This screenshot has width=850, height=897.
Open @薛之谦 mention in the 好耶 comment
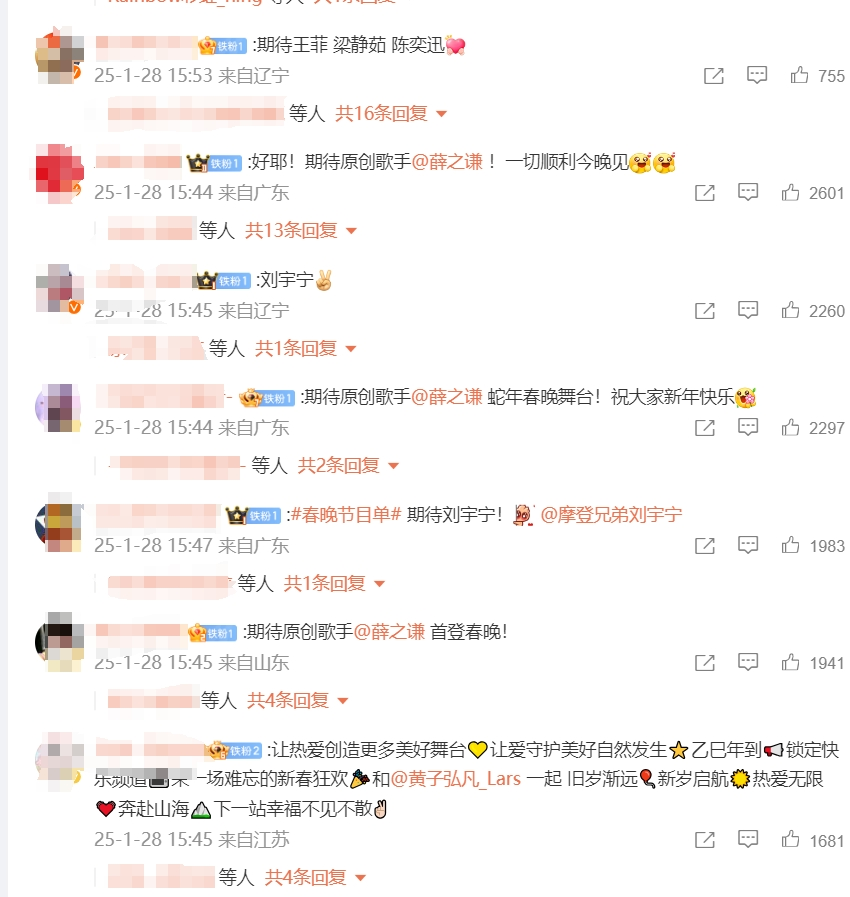(x=447, y=162)
